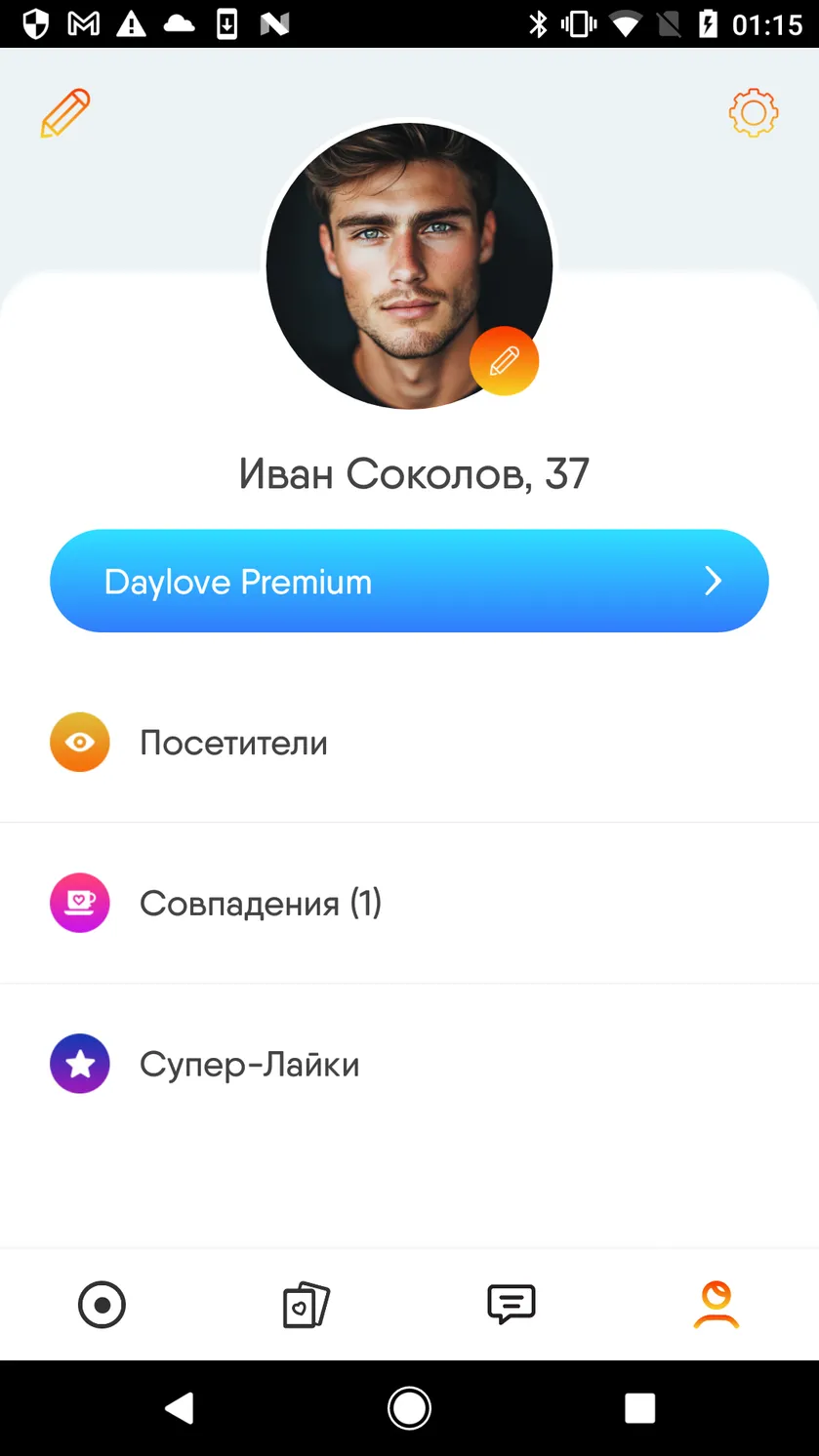Switch to the nearby radar tab
This screenshot has width=819, height=1456.
[102, 1305]
